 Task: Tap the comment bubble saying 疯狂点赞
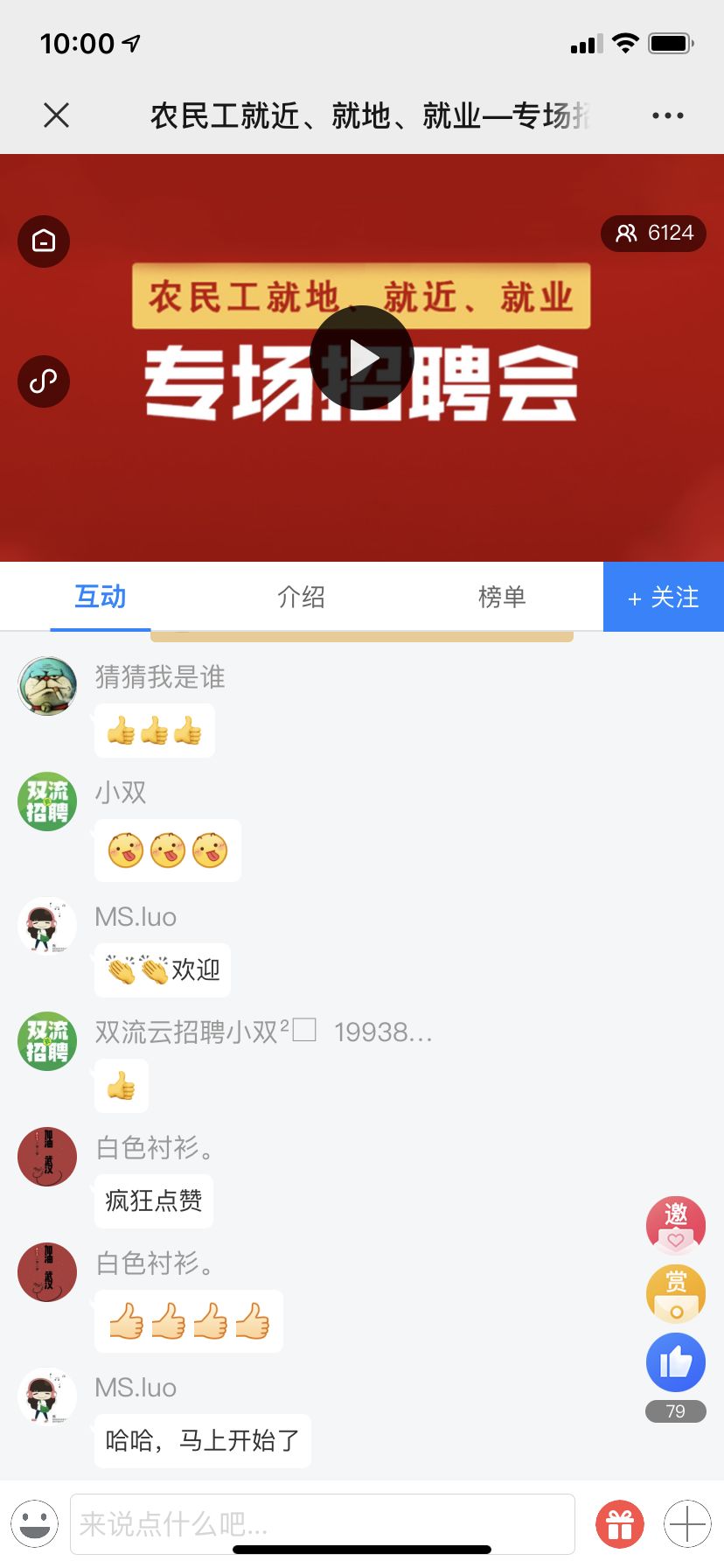coord(153,1200)
